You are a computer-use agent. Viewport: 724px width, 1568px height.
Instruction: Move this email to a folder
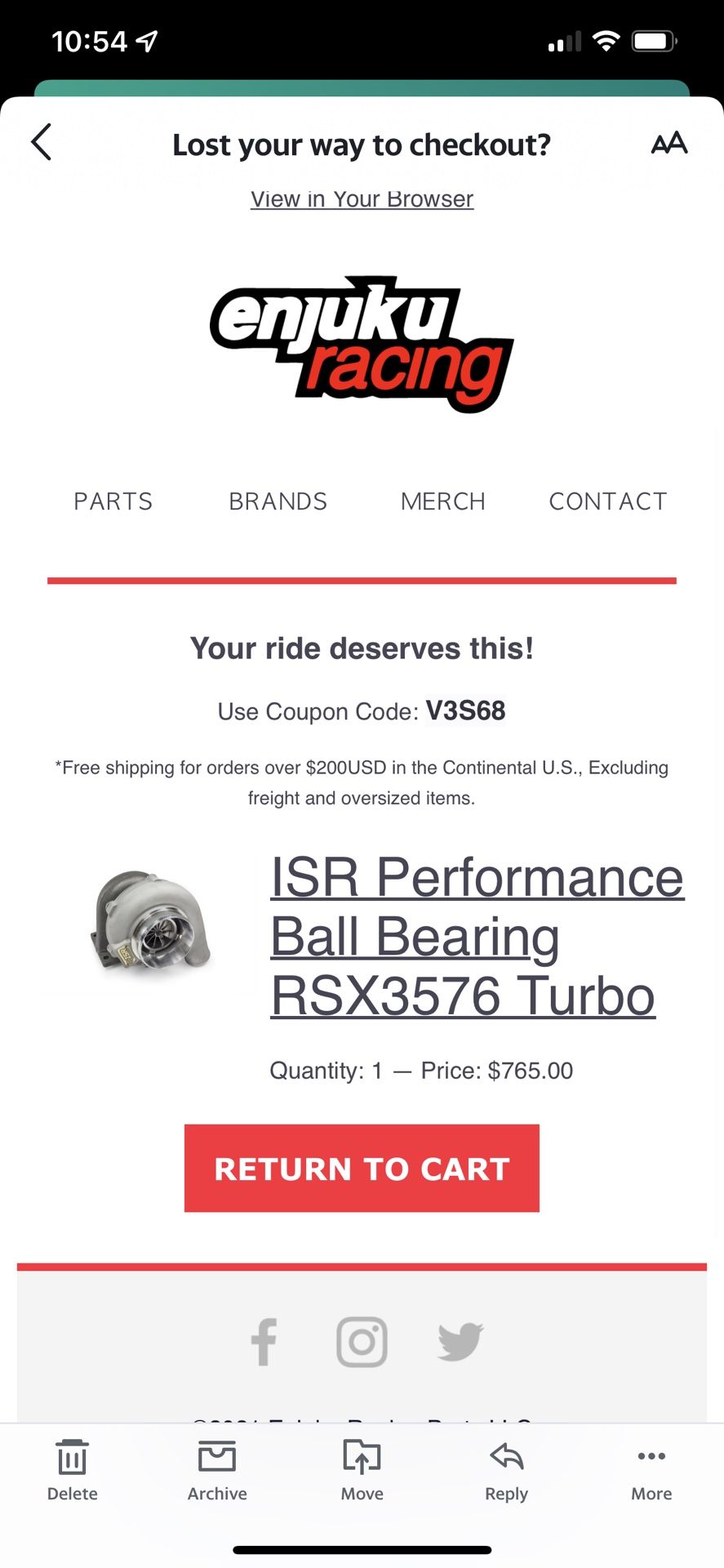click(x=362, y=1469)
